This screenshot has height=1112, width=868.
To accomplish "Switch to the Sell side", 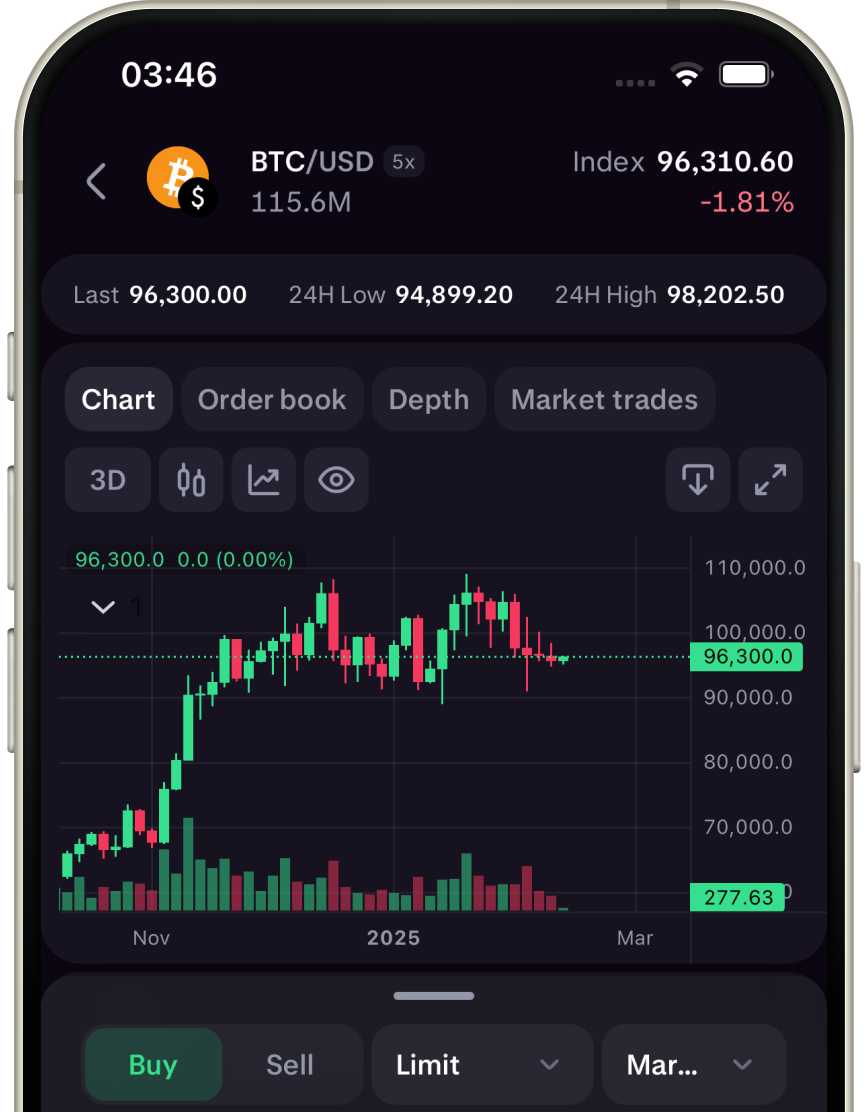I will click(x=290, y=1065).
